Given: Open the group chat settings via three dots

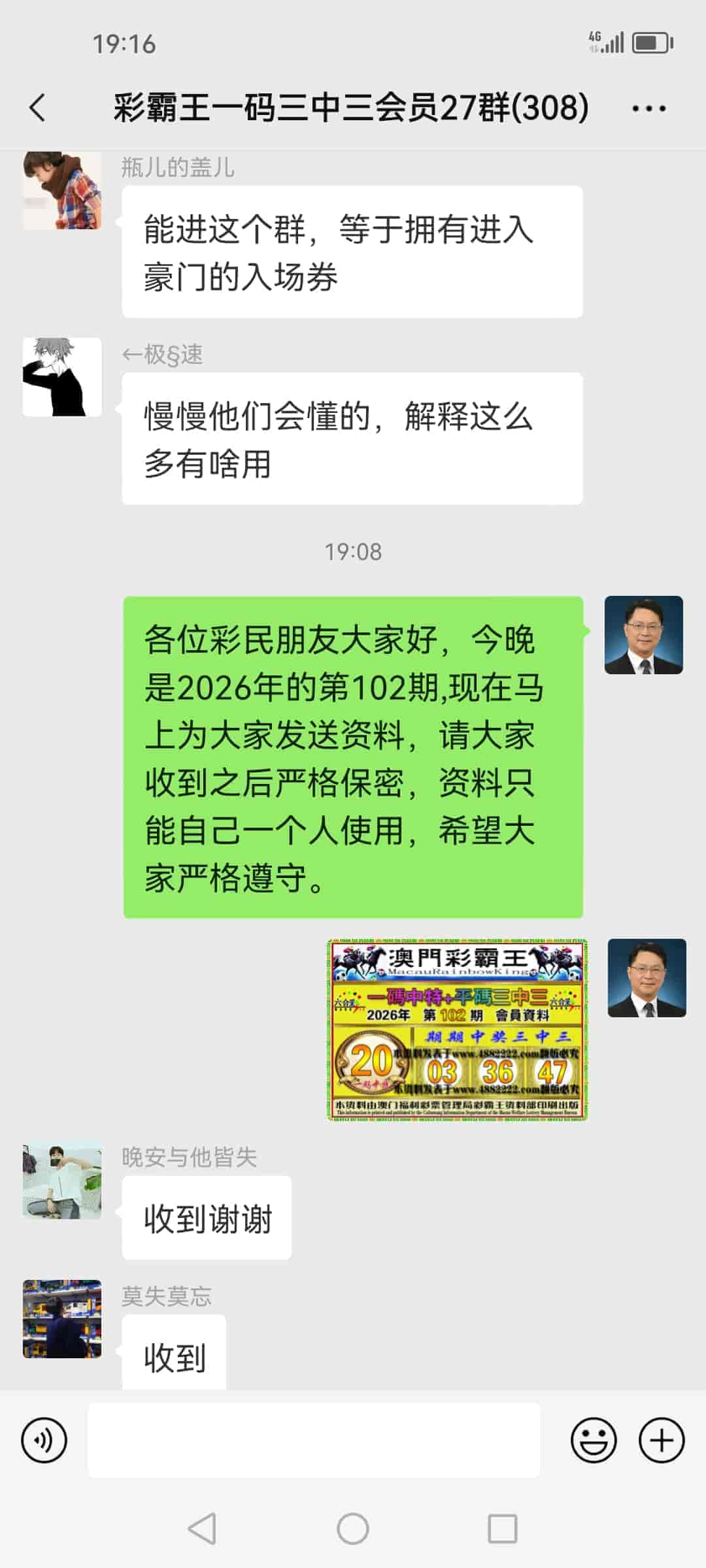Looking at the screenshot, I should (646, 108).
